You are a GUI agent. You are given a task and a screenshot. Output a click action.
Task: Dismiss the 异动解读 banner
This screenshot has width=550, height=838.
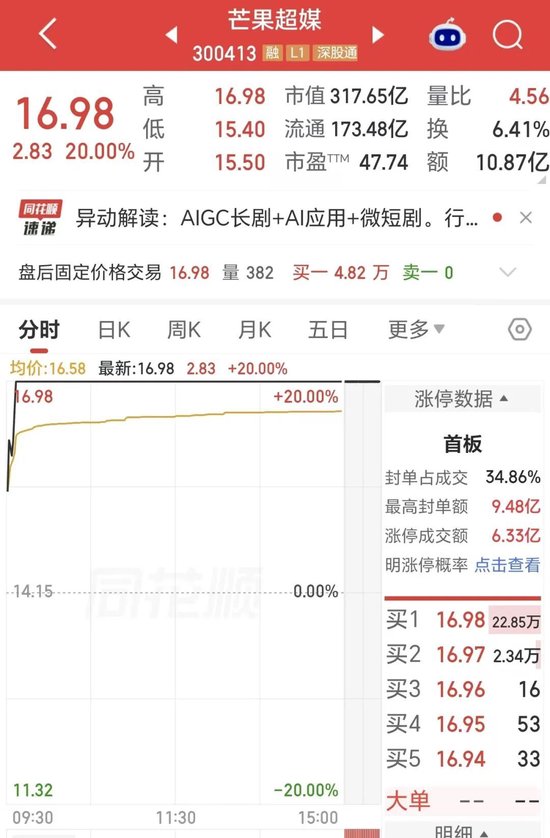[x=526, y=218]
